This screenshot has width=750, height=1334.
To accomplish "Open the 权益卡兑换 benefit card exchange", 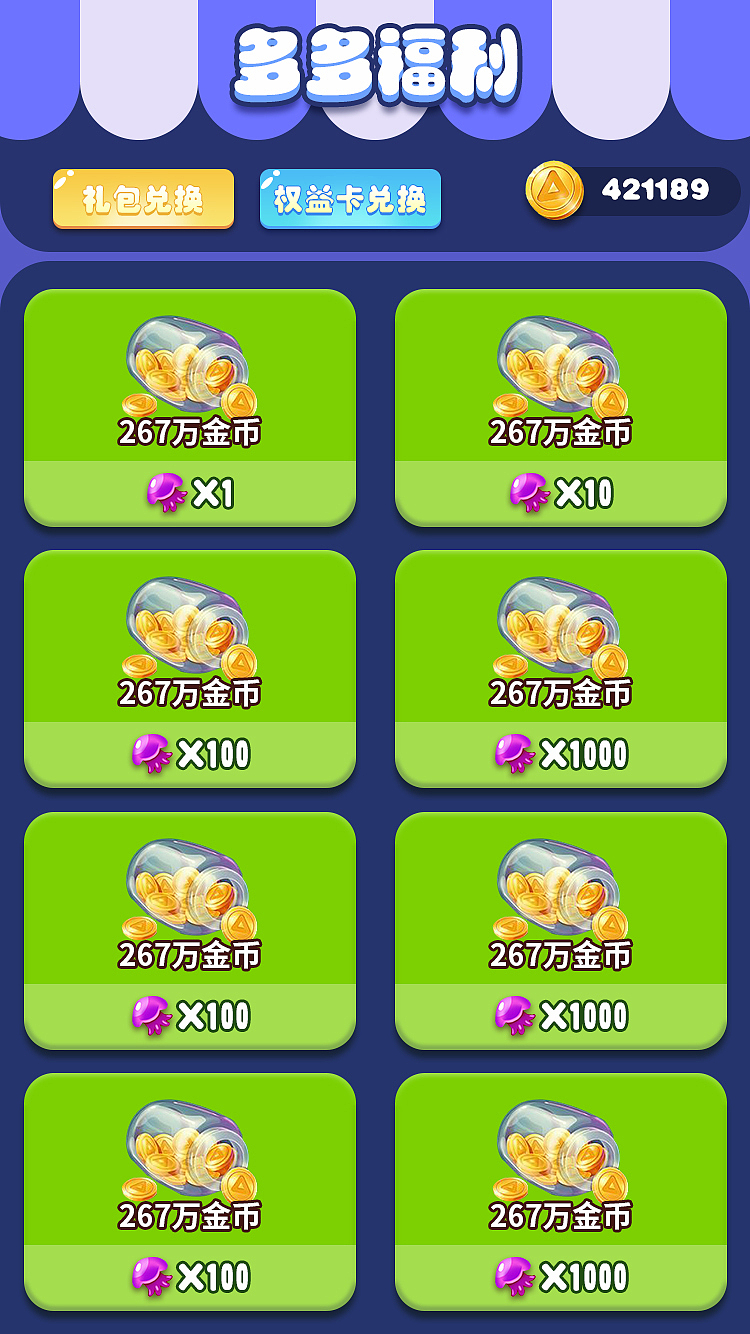I will click(x=350, y=199).
